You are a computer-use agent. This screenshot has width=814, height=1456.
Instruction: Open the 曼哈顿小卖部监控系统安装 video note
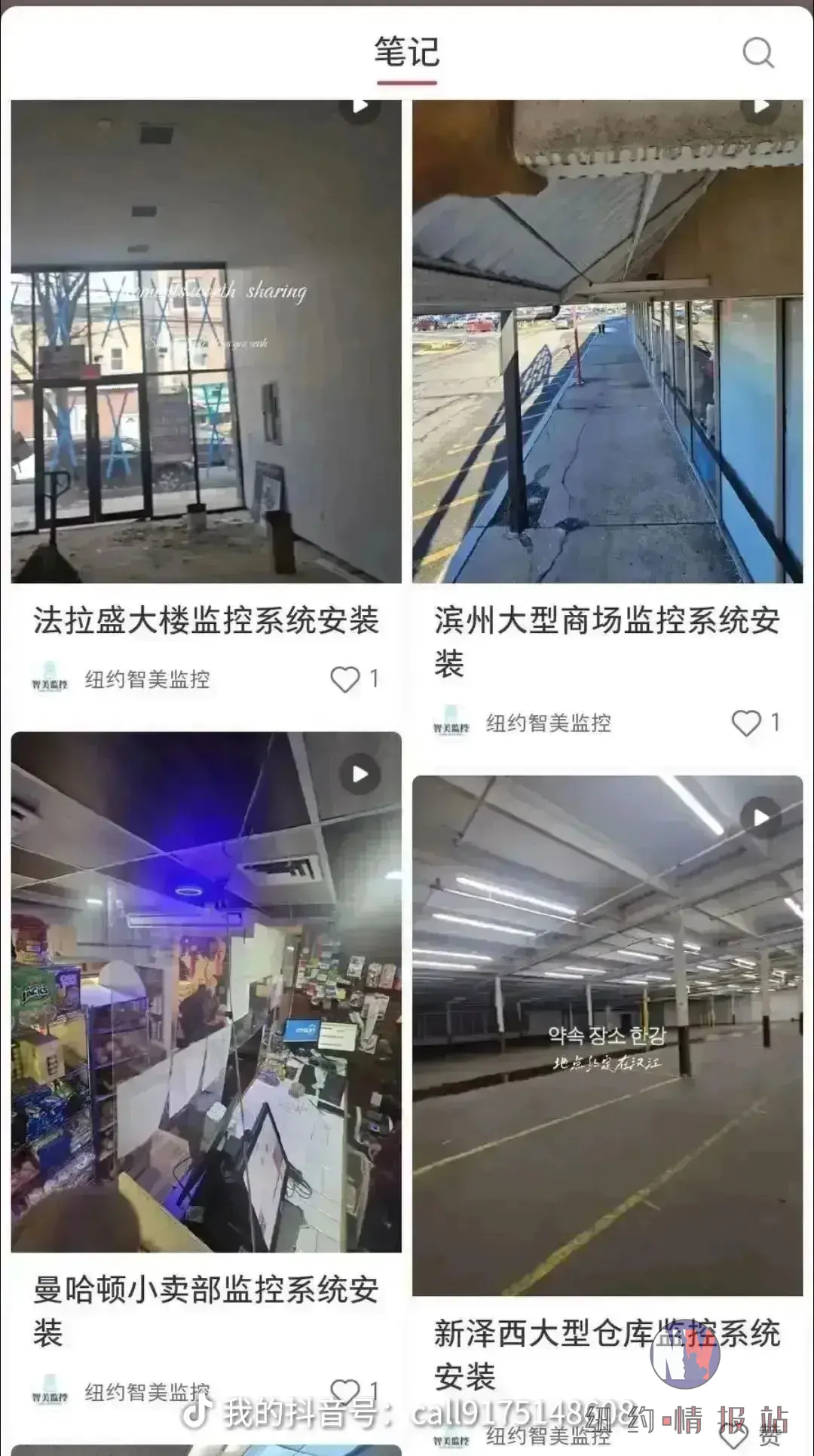(206, 991)
